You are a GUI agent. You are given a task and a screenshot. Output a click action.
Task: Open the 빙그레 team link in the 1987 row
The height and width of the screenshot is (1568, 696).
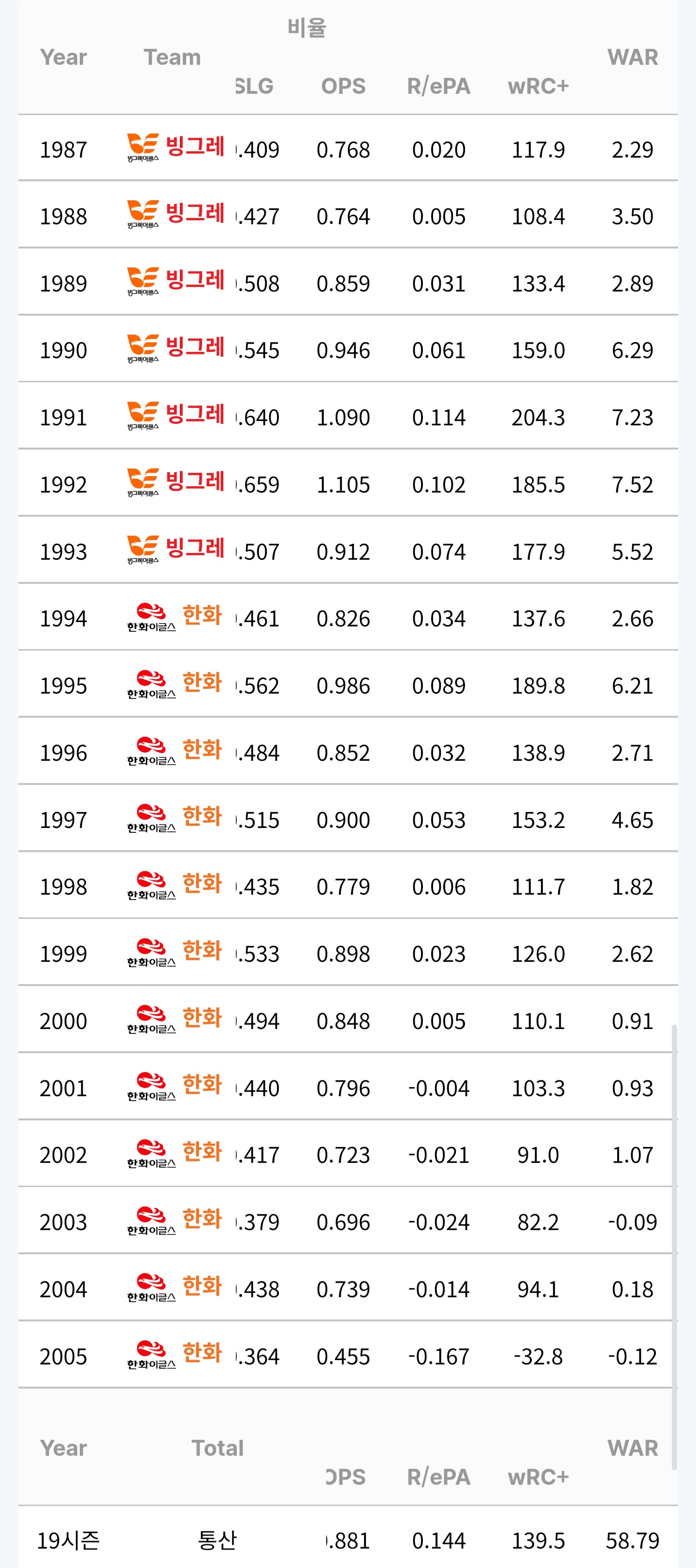click(175, 148)
